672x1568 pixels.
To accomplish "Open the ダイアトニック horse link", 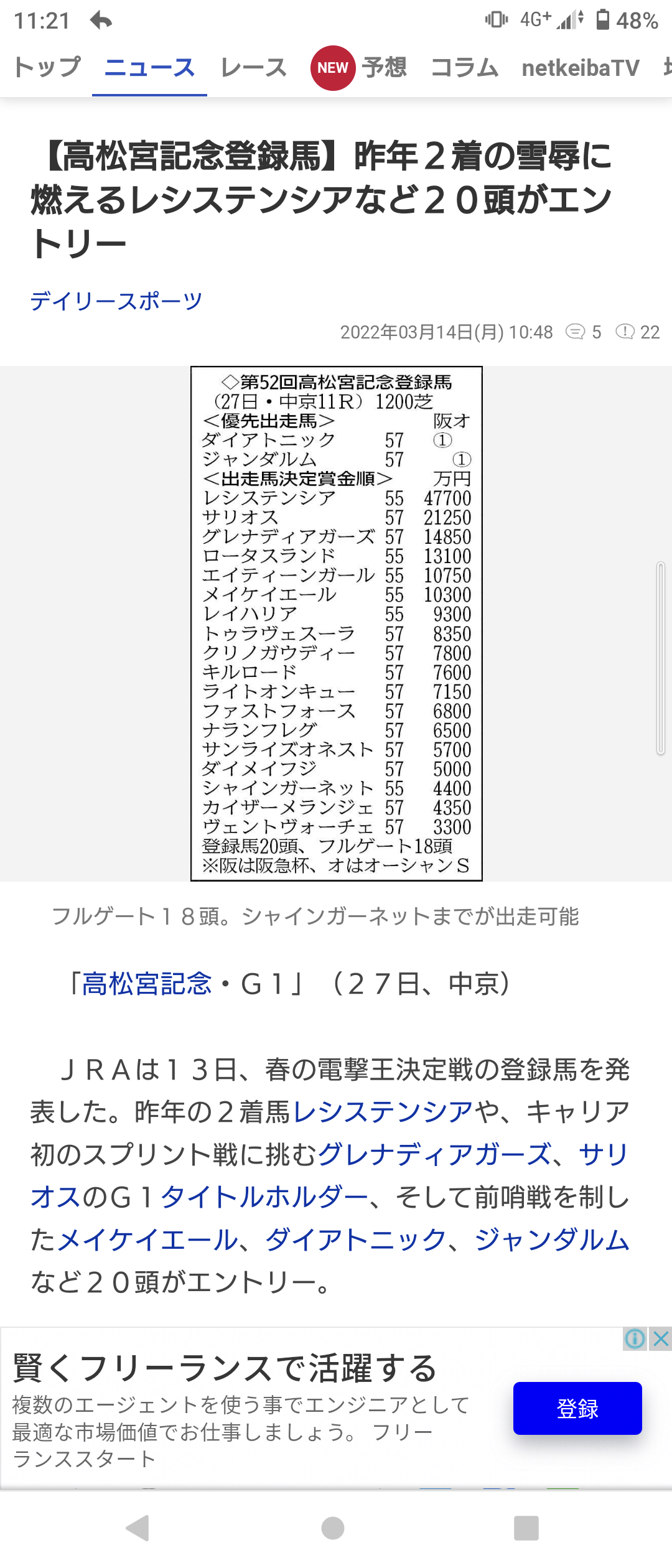I will coord(356,1239).
